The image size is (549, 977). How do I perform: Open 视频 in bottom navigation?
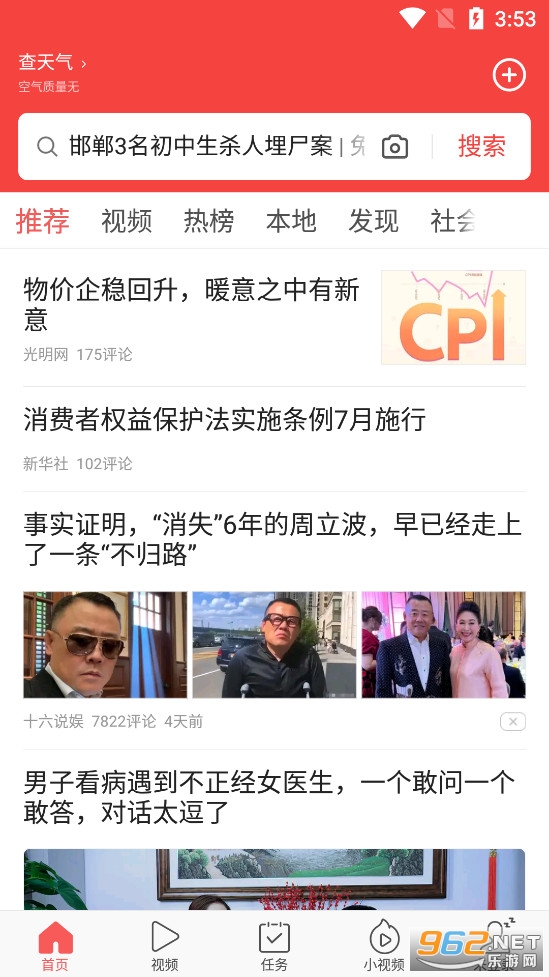point(165,946)
